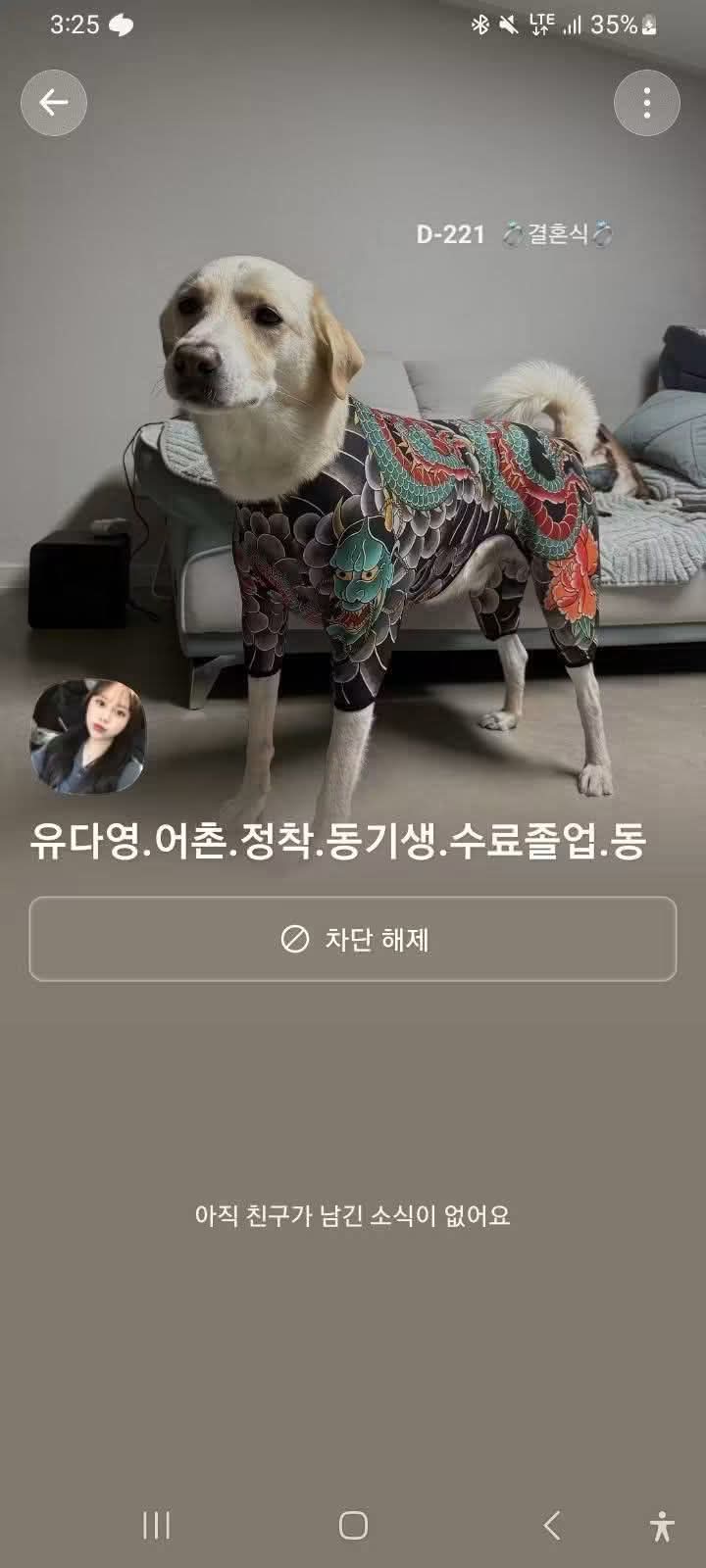Go back using the top arrow
This screenshot has height=1568, width=706.
pos(54,103)
